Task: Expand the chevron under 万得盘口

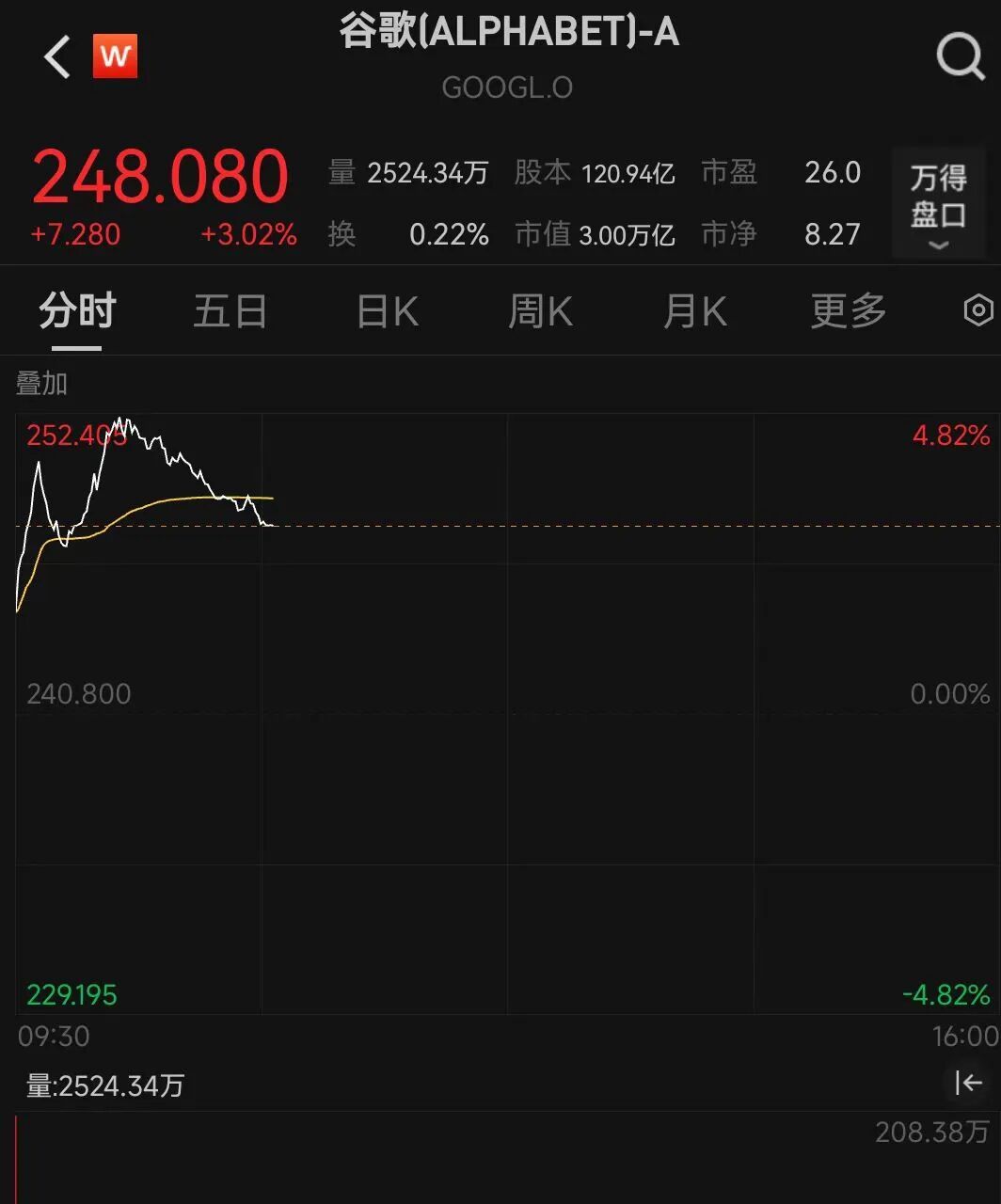Action: (x=938, y=246)
